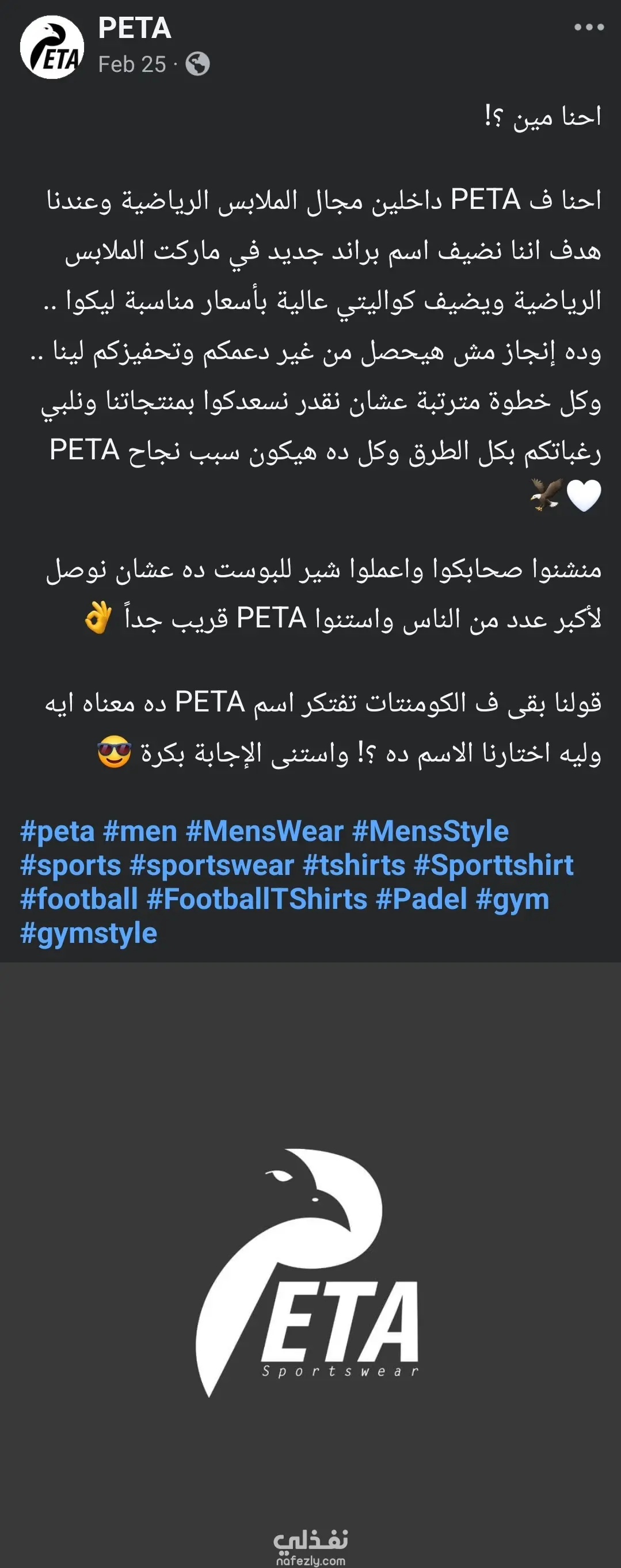Browse the #sportswear hashtag
Image resolution: width=621 pixels, height=1568 pixels.
212,865
